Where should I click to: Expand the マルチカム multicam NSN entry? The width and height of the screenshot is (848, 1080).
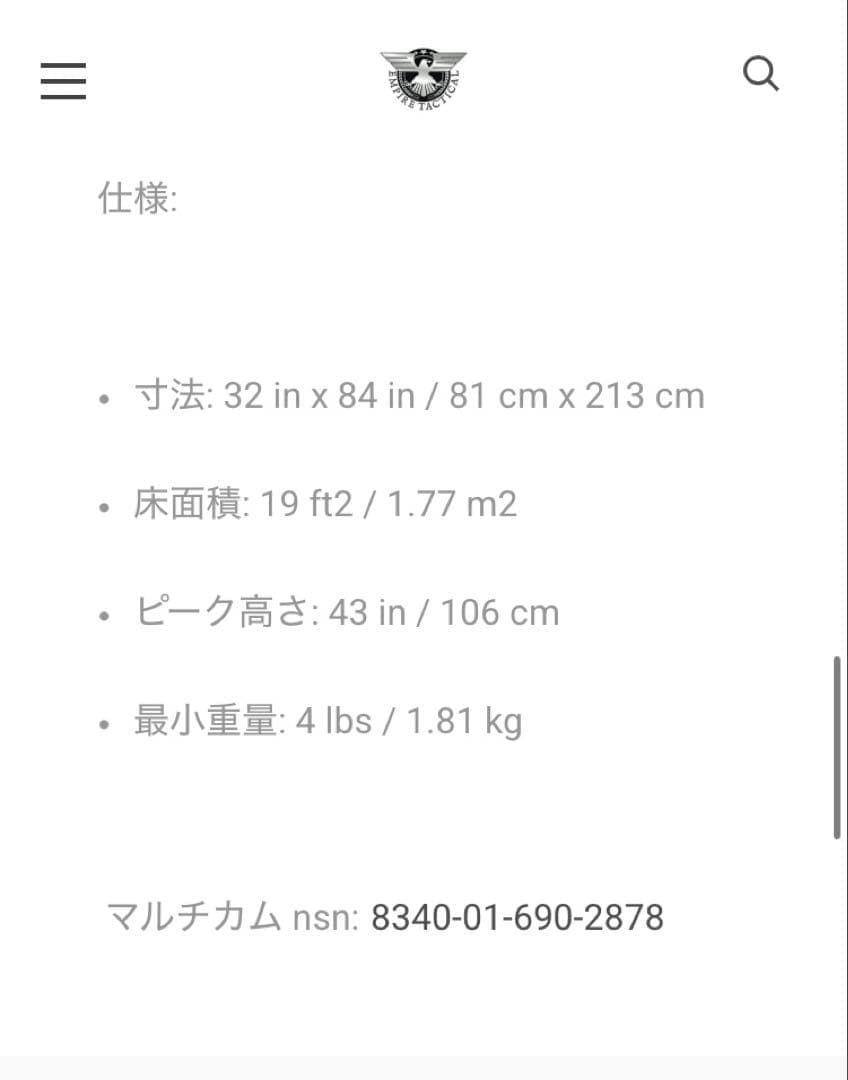387,917
